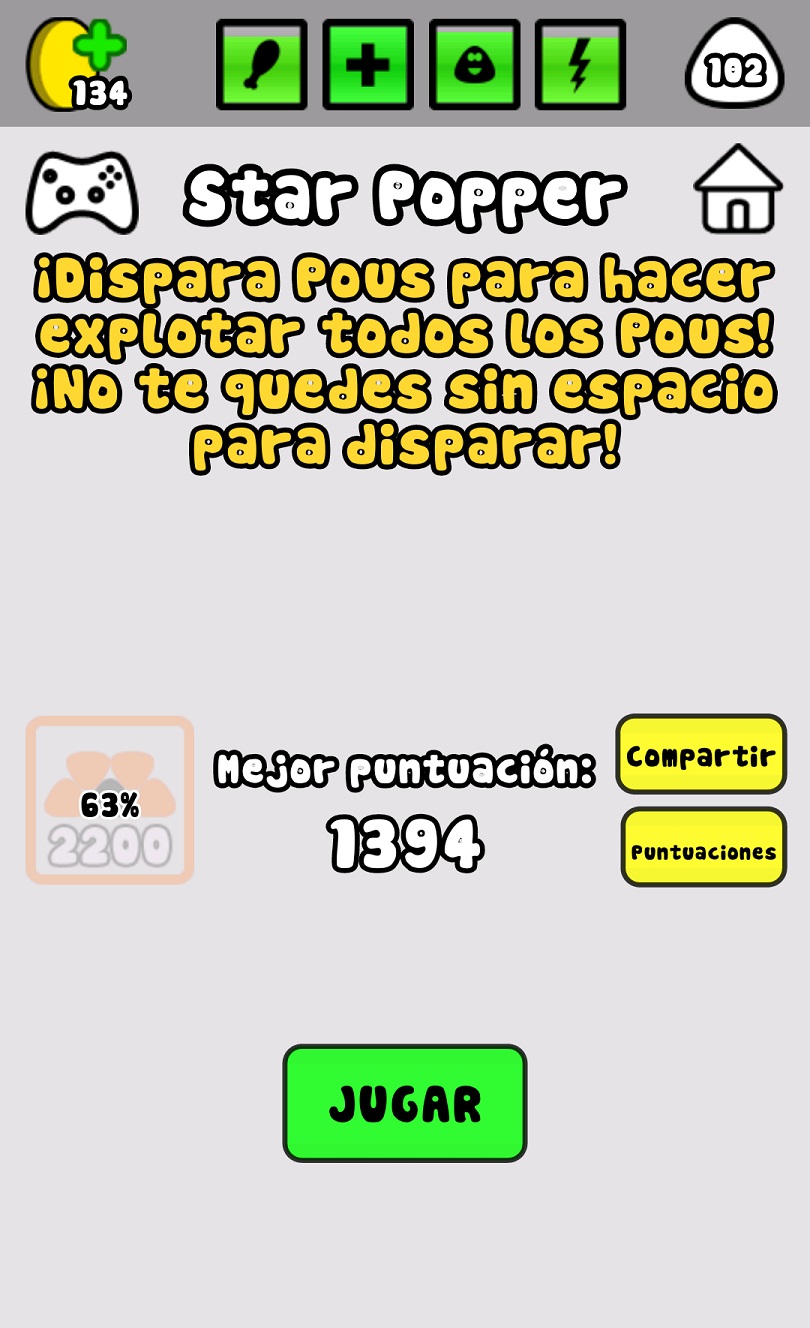
Task: Tap the energy lightning status bar
Action: [580, 65]
